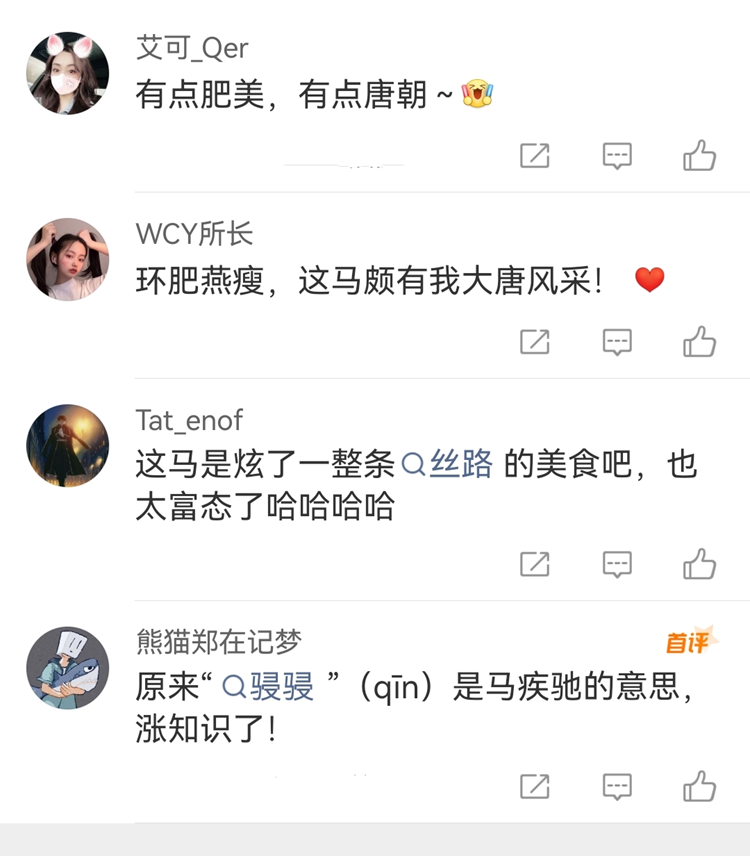Screen dimensions: 750x856
Task: Reply to 艾可_Qer's comment
Action: tap(617, 156)
